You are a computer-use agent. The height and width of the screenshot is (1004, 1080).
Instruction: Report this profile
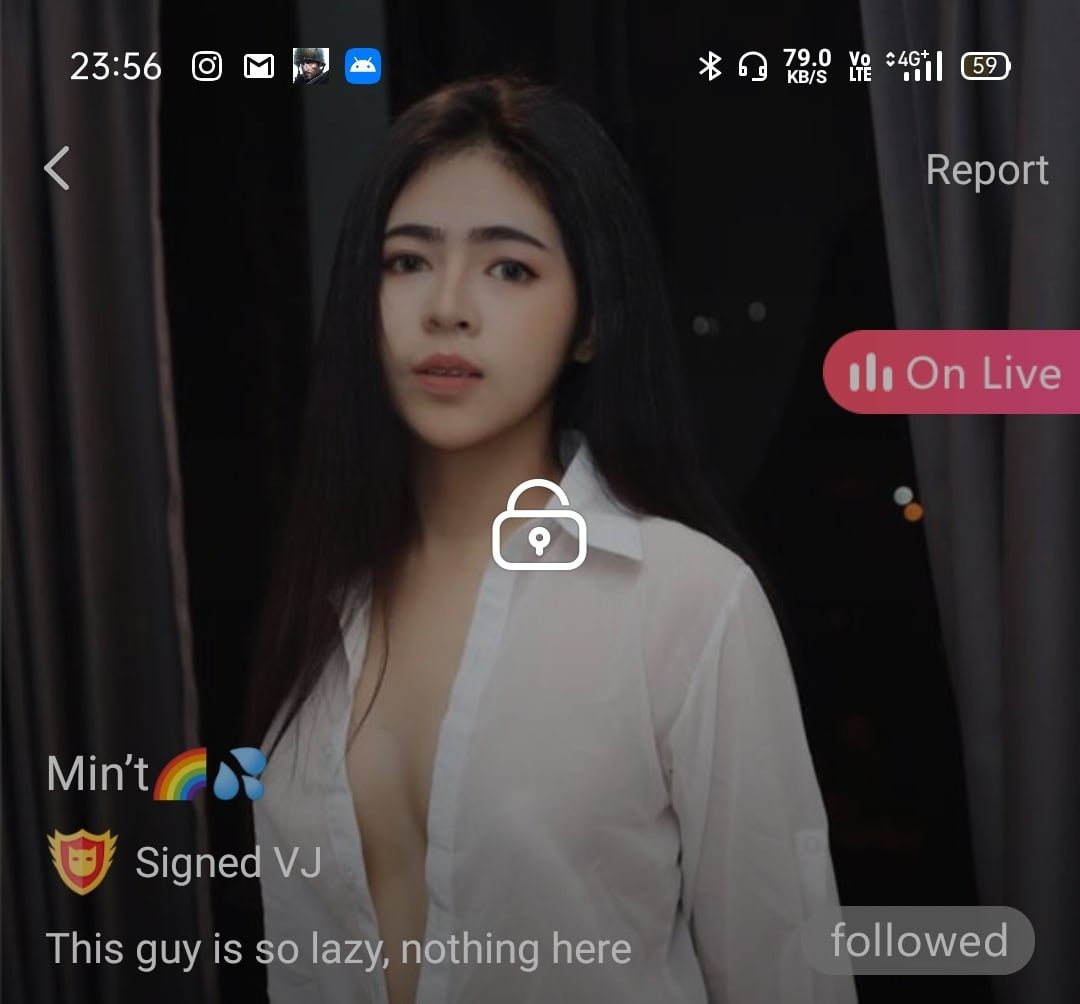pos(986,170)
